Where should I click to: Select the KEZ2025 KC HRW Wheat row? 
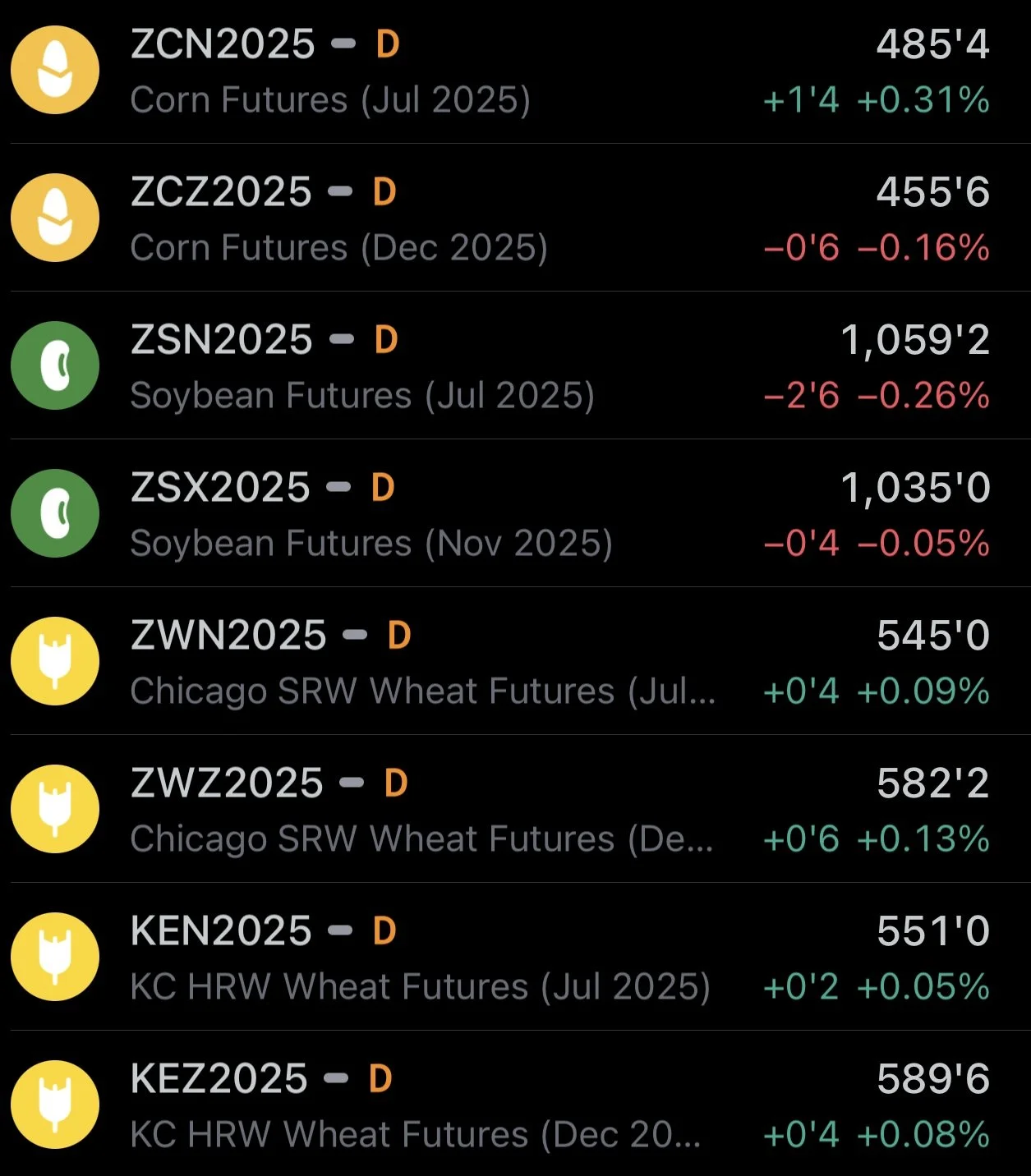(515, 1106)
